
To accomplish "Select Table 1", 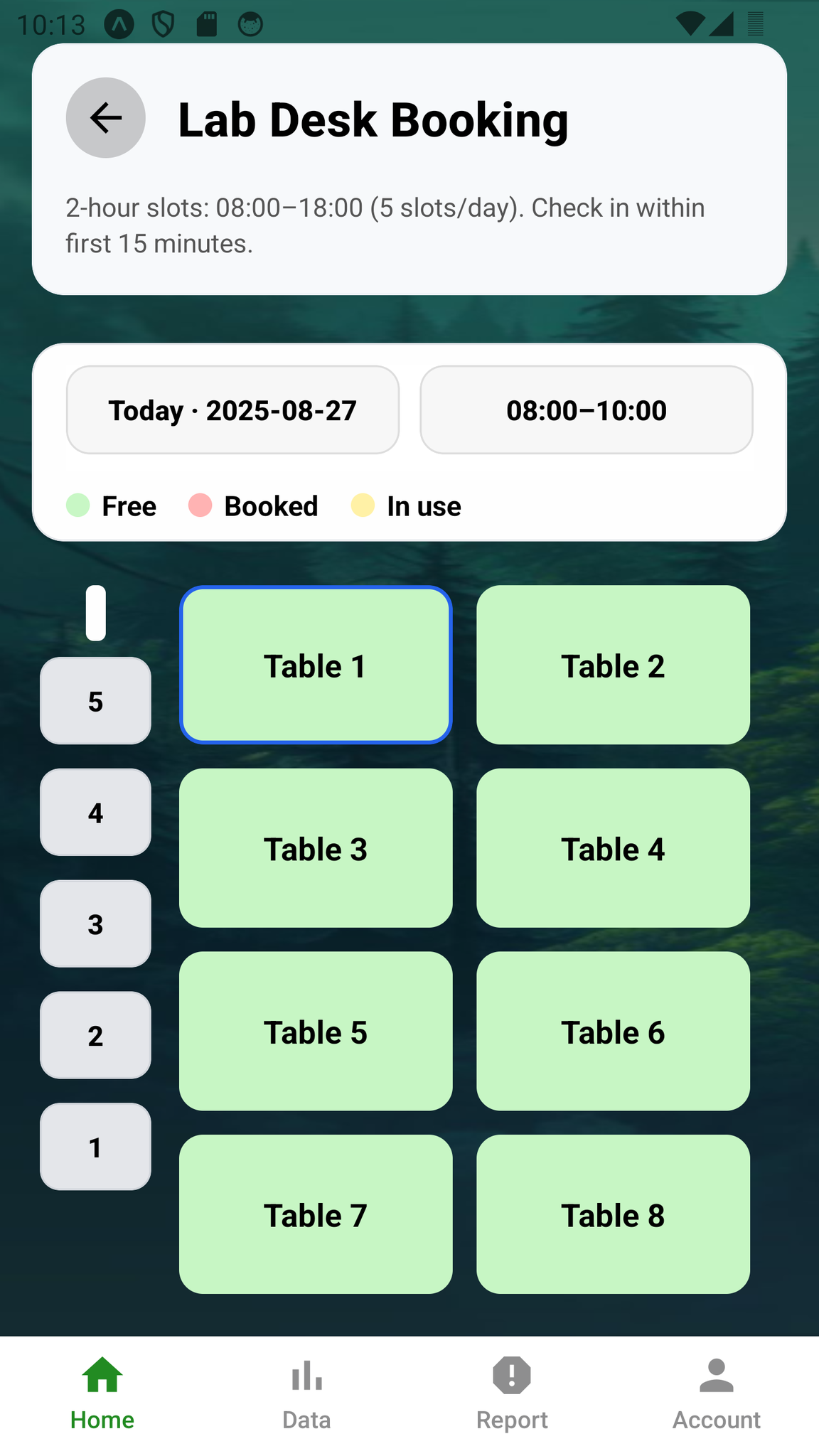I will point(316,665).
